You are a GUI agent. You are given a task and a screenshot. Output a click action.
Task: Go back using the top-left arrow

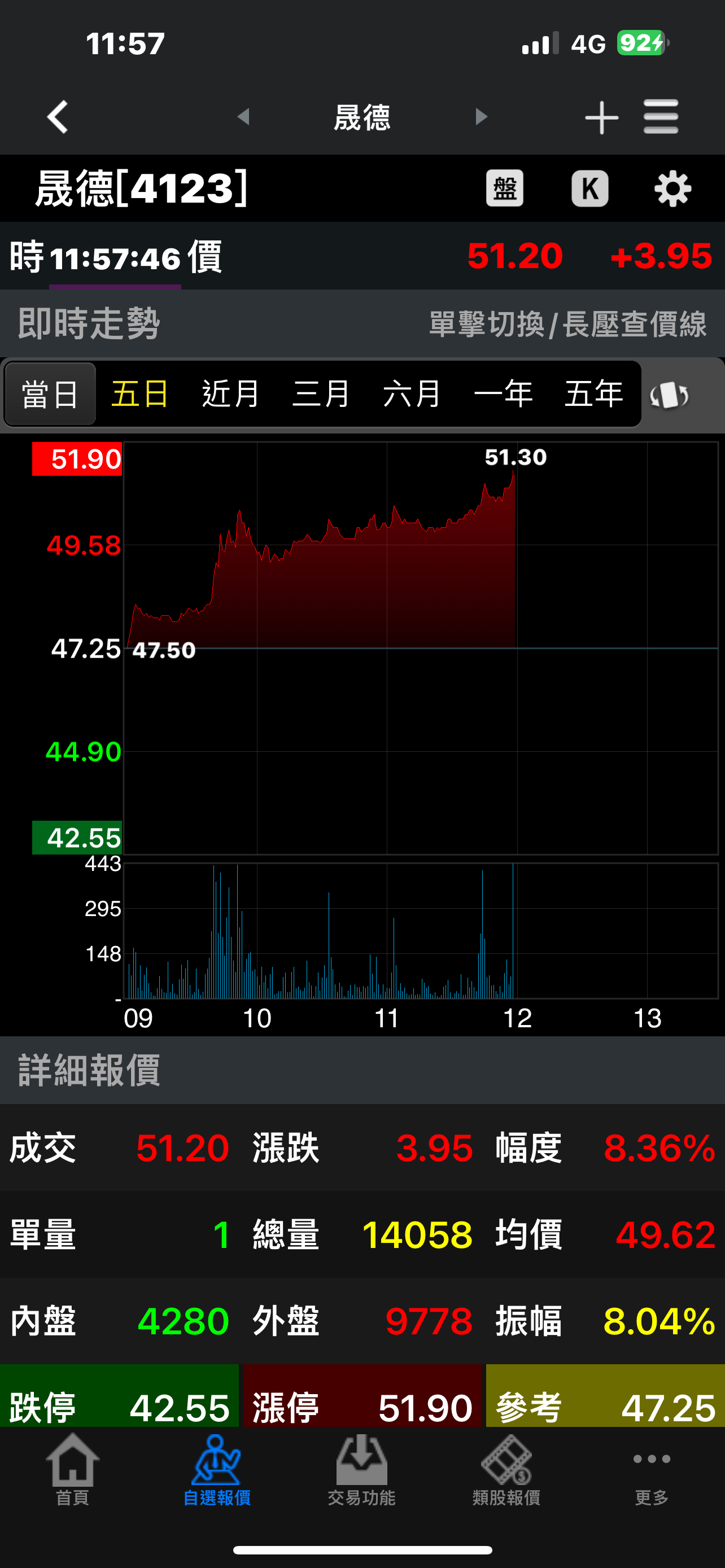click(x=58, y=116)
